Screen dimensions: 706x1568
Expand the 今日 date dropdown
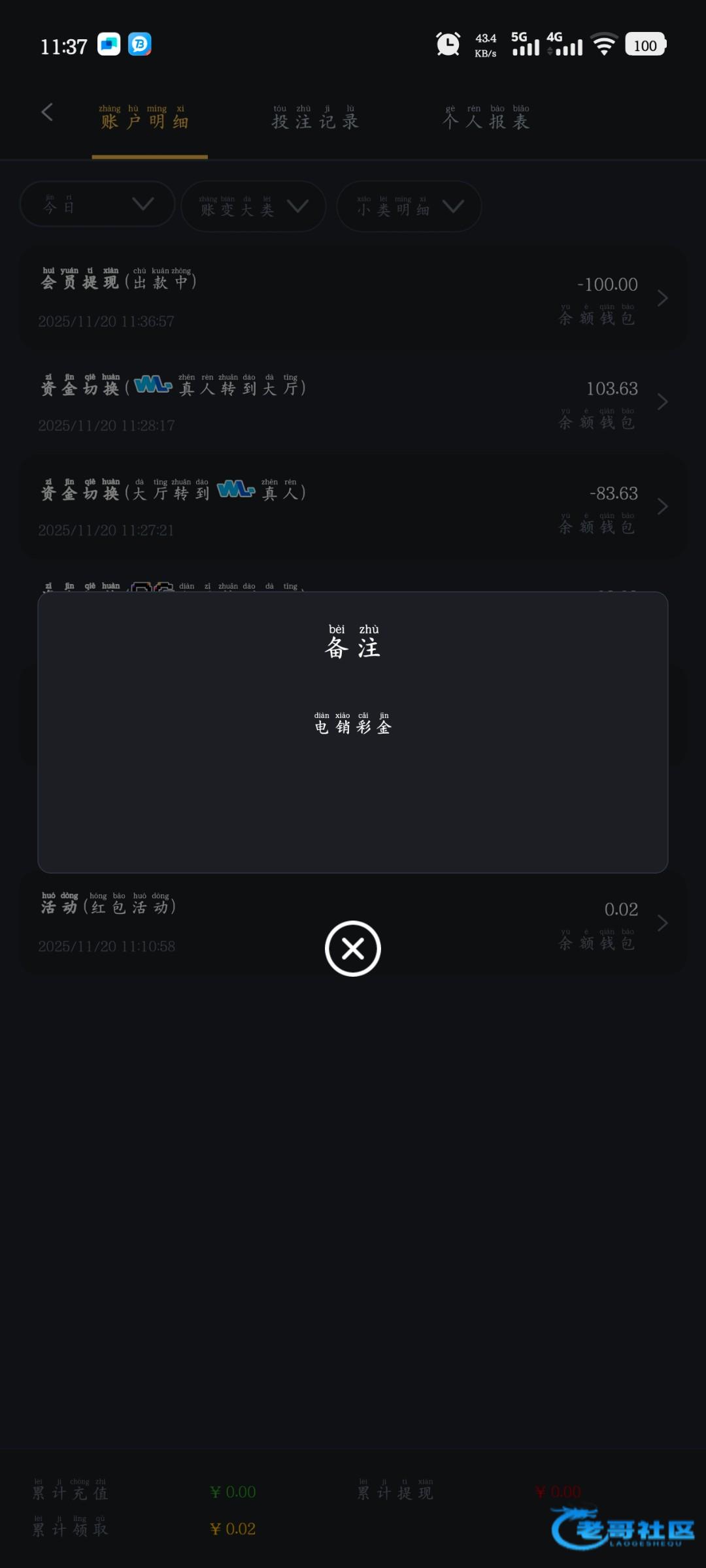point(98,205)
